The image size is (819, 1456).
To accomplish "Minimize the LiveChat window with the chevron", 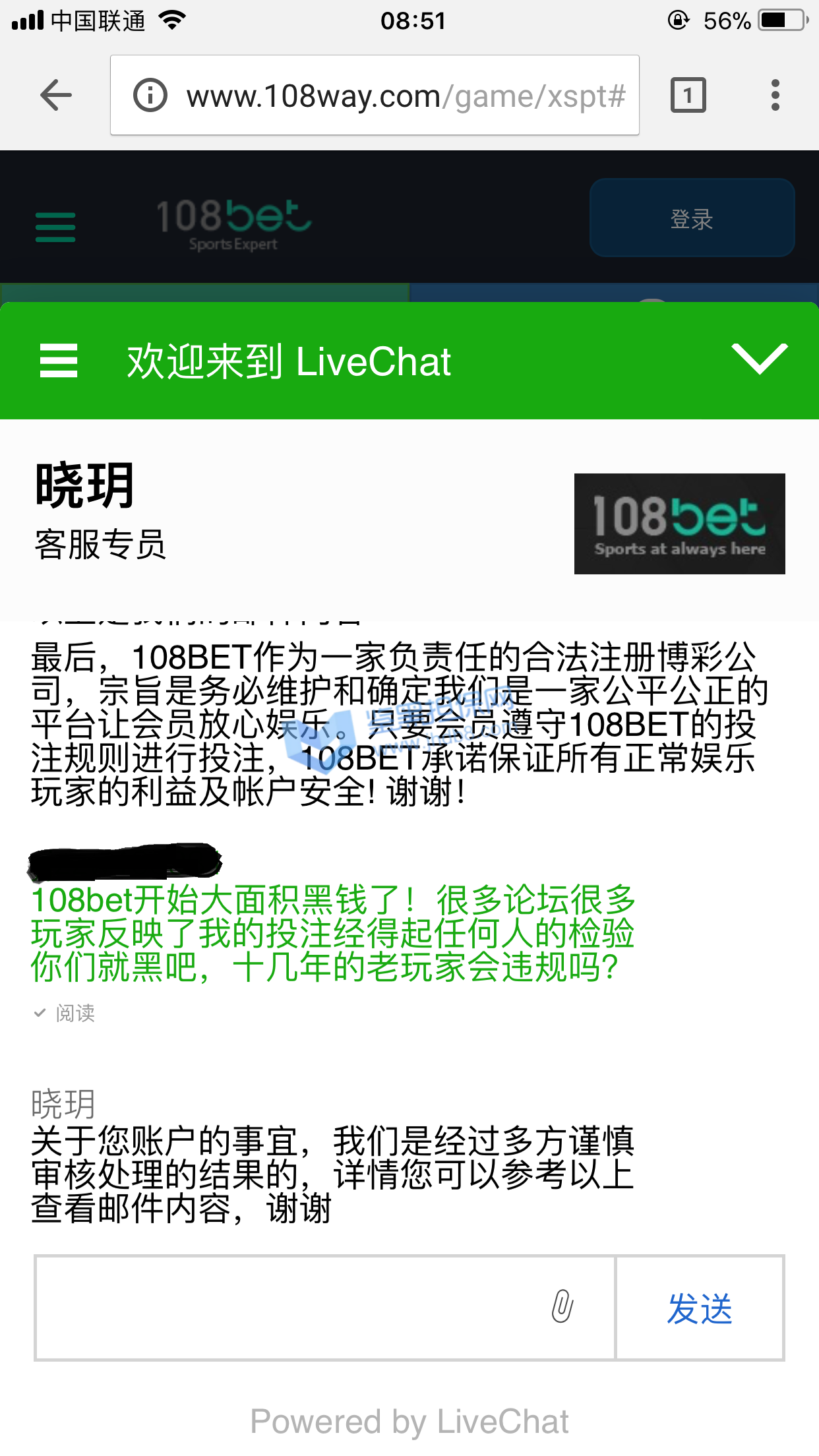I will click(759, 359).
